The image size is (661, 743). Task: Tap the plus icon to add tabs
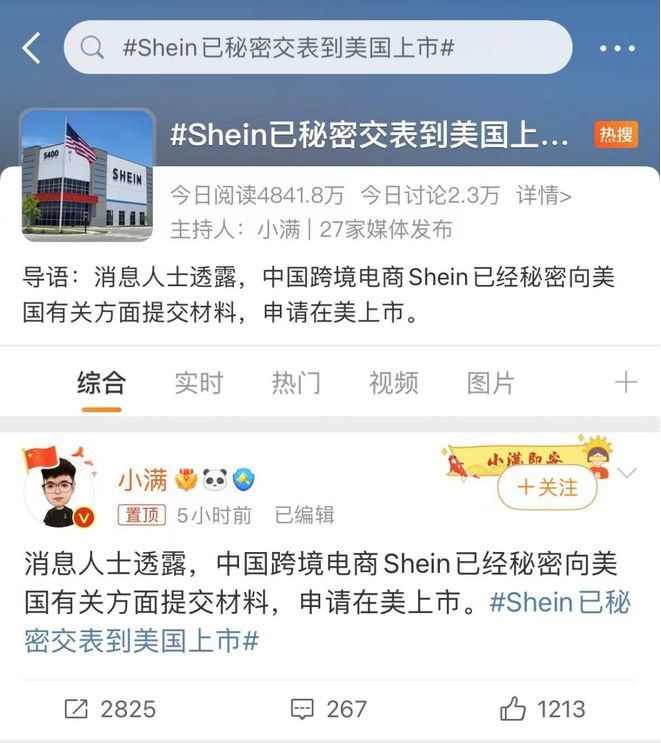[626, 382]
